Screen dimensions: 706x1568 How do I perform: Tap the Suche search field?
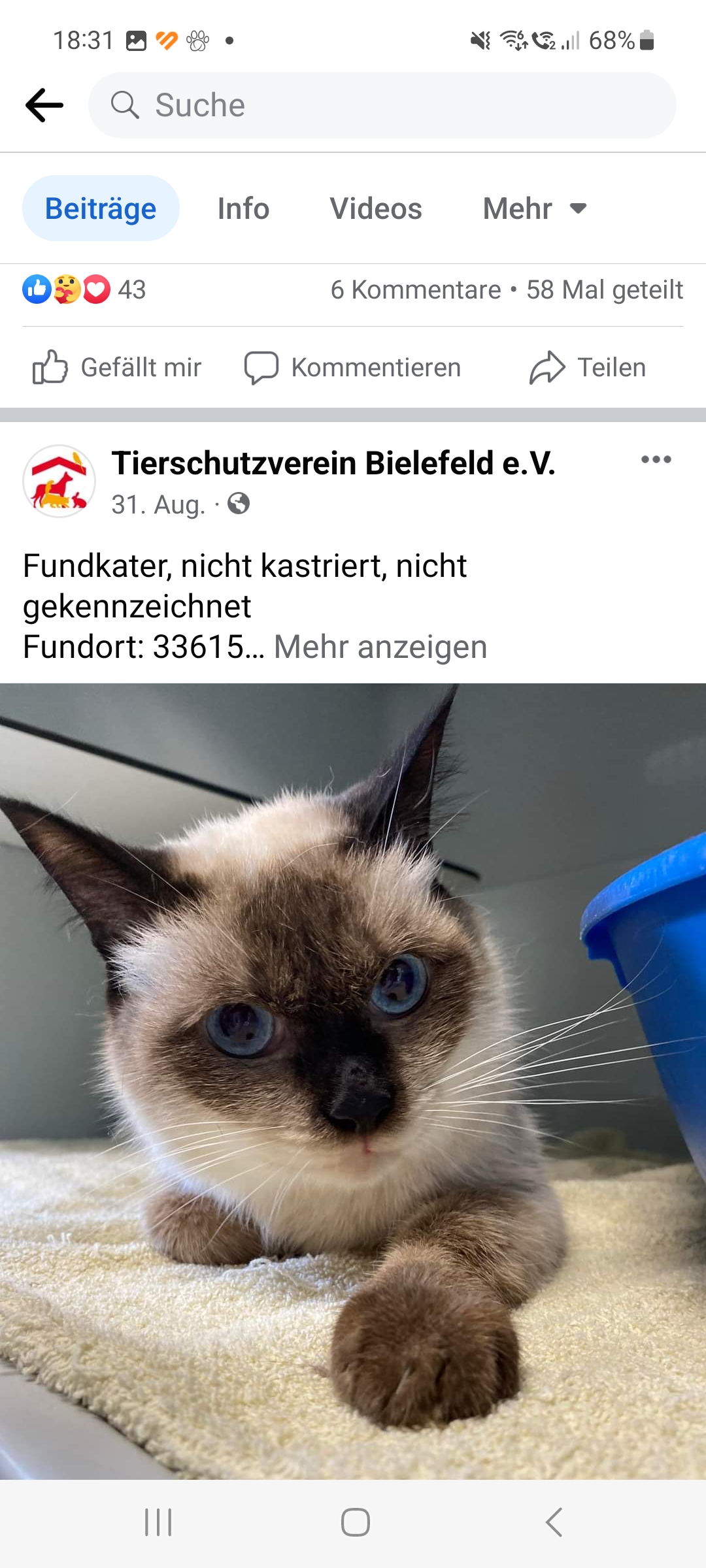tap(382, 105)
